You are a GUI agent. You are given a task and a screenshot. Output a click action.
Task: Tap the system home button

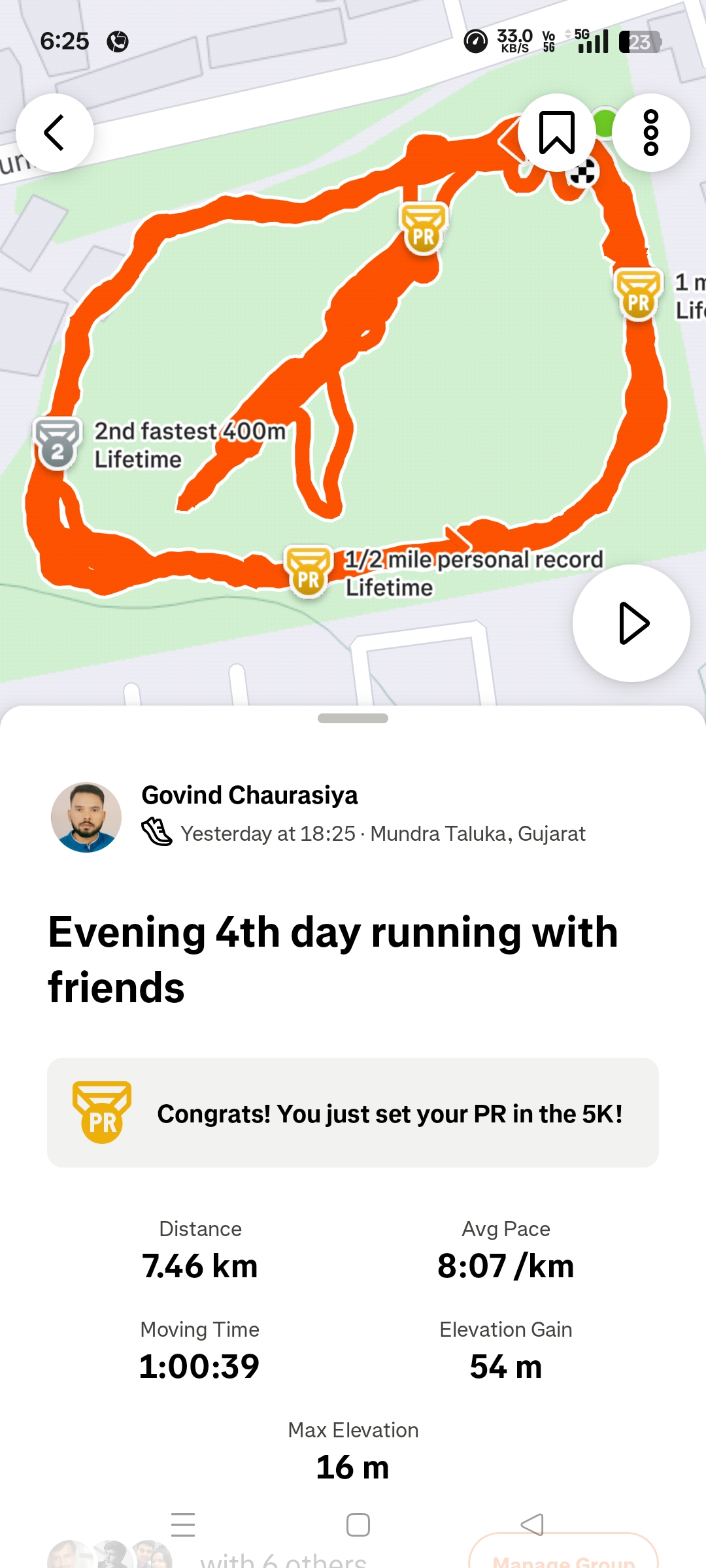358,1525
